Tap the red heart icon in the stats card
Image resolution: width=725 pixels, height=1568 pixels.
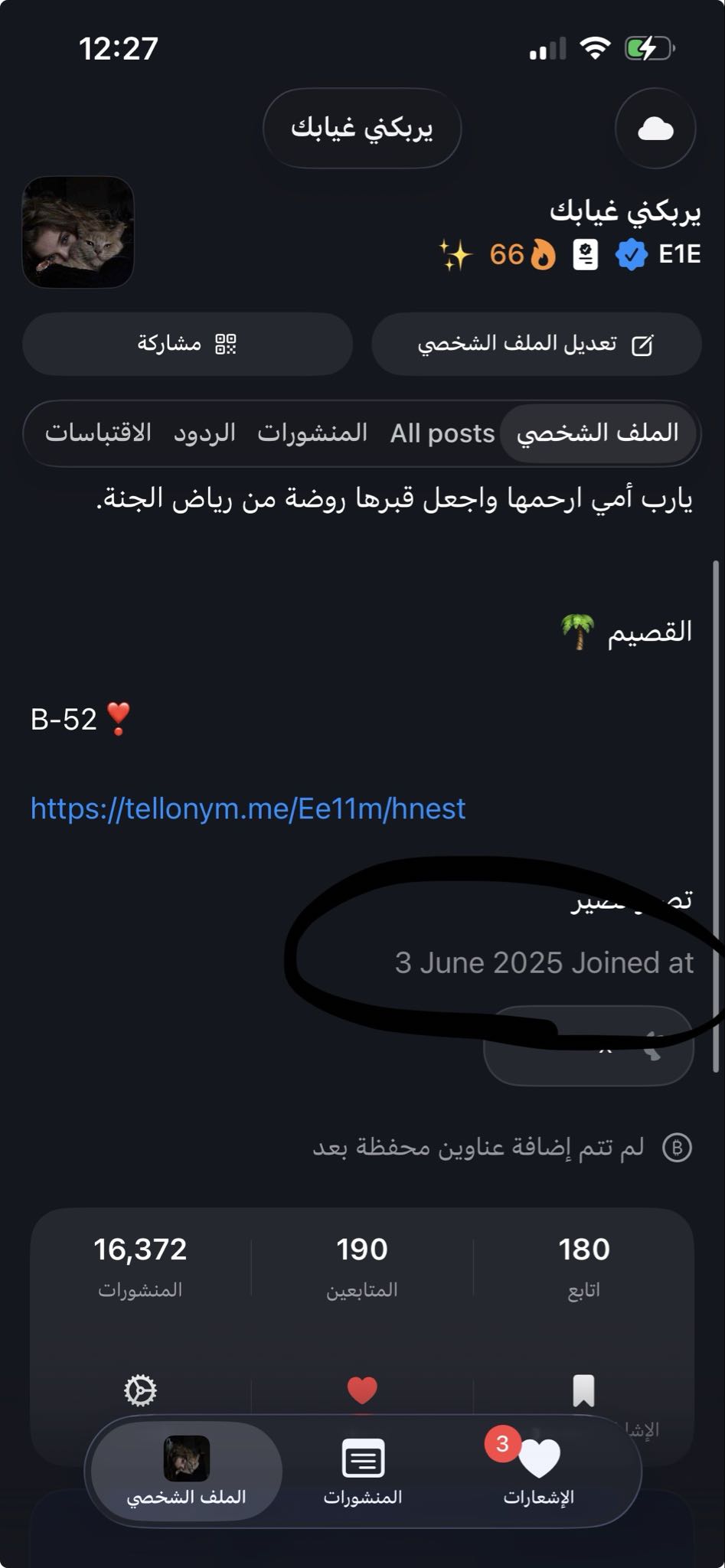click(362, 1390)
